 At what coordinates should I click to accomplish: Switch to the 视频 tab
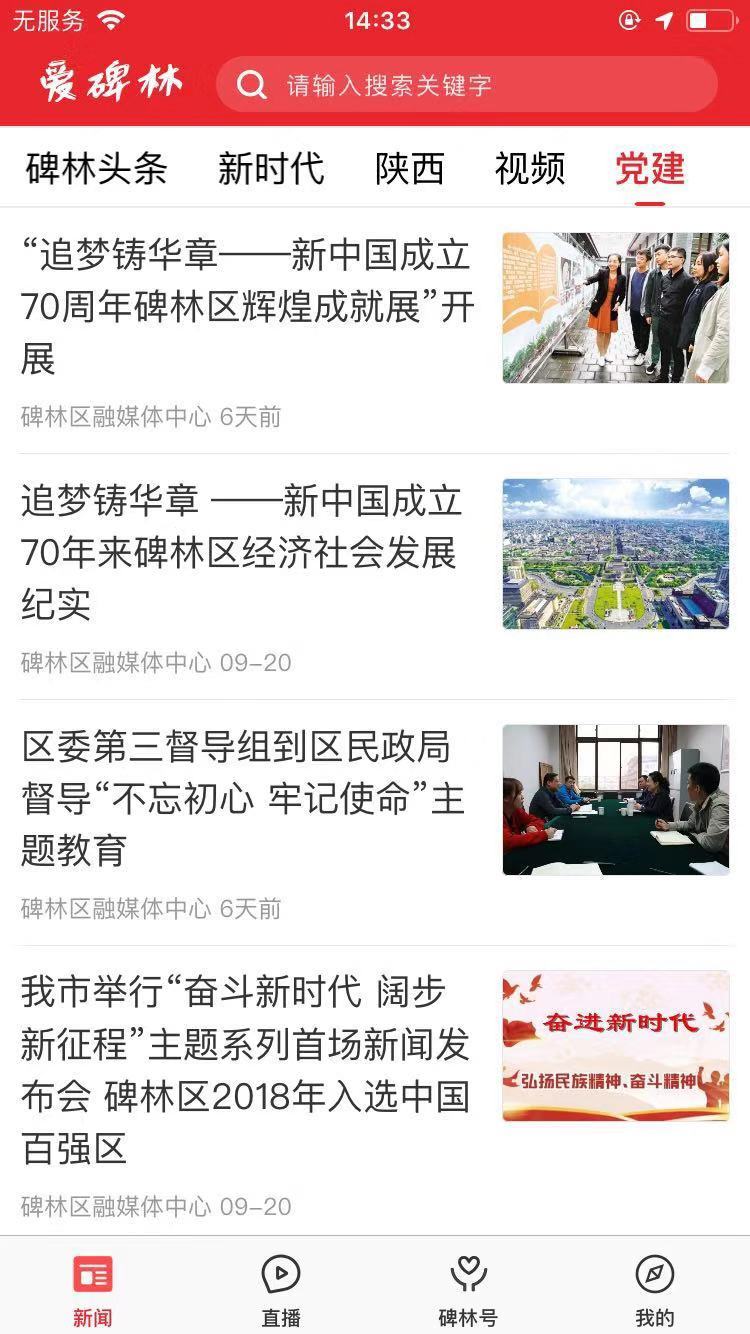tap(530, 168)
